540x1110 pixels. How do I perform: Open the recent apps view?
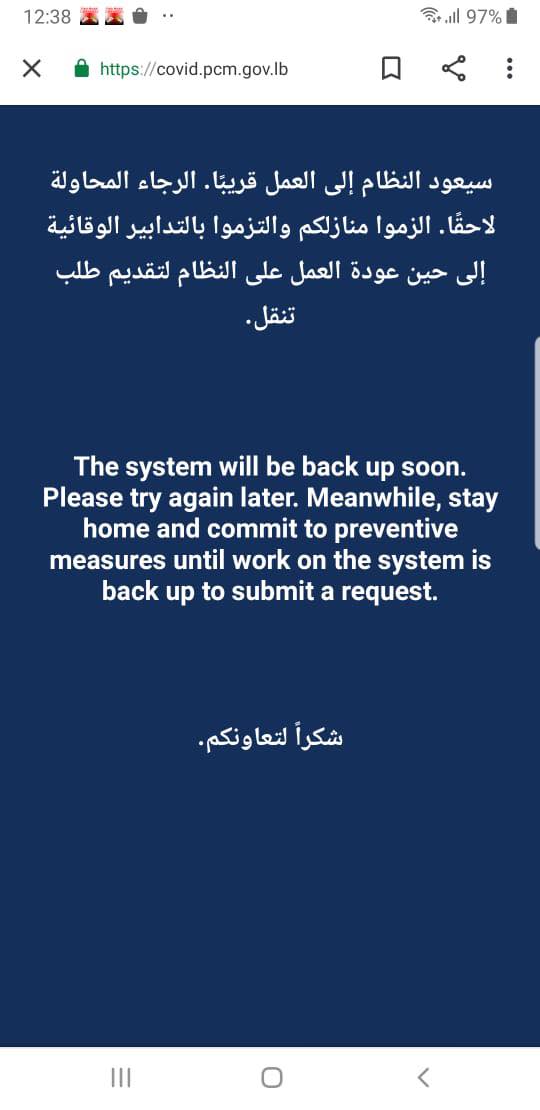coord(121,1077)
